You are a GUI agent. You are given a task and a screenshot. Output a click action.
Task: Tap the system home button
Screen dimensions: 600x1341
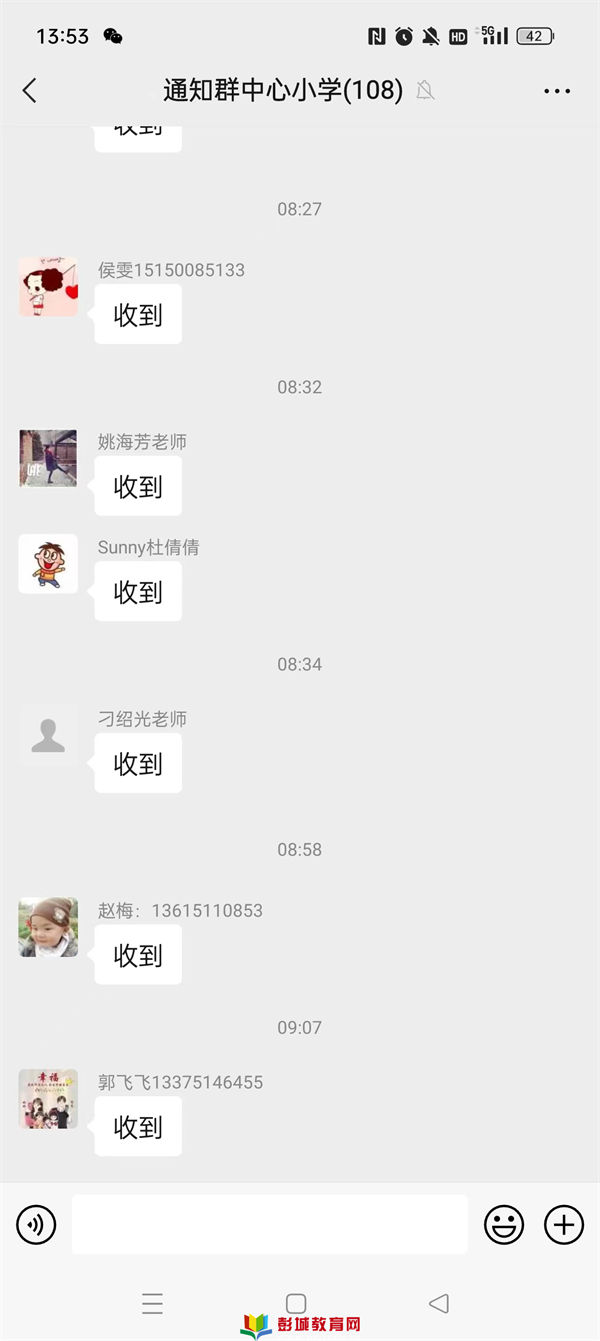tap(296, 1303)
